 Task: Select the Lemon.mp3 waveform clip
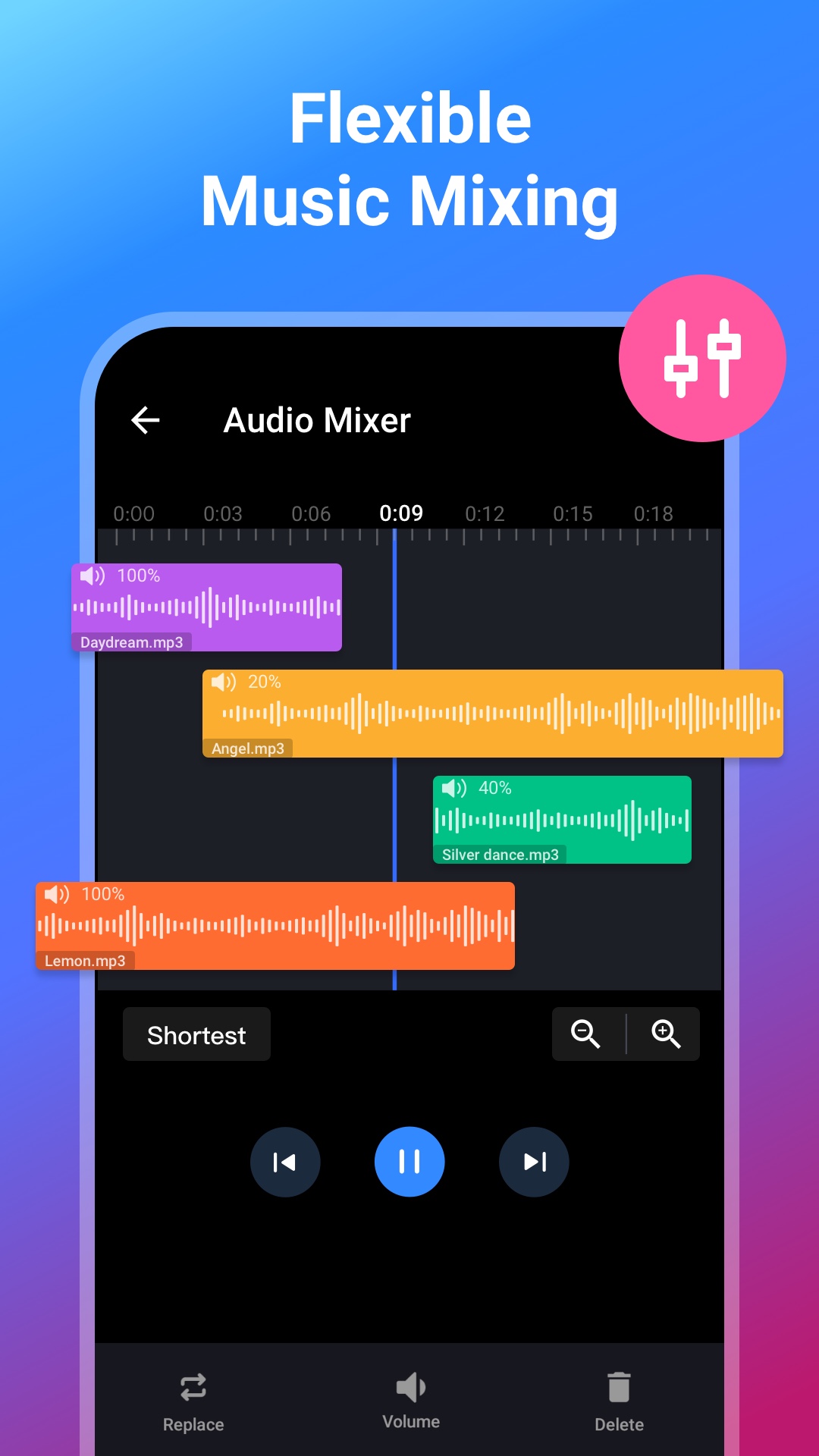click(273, 925)
